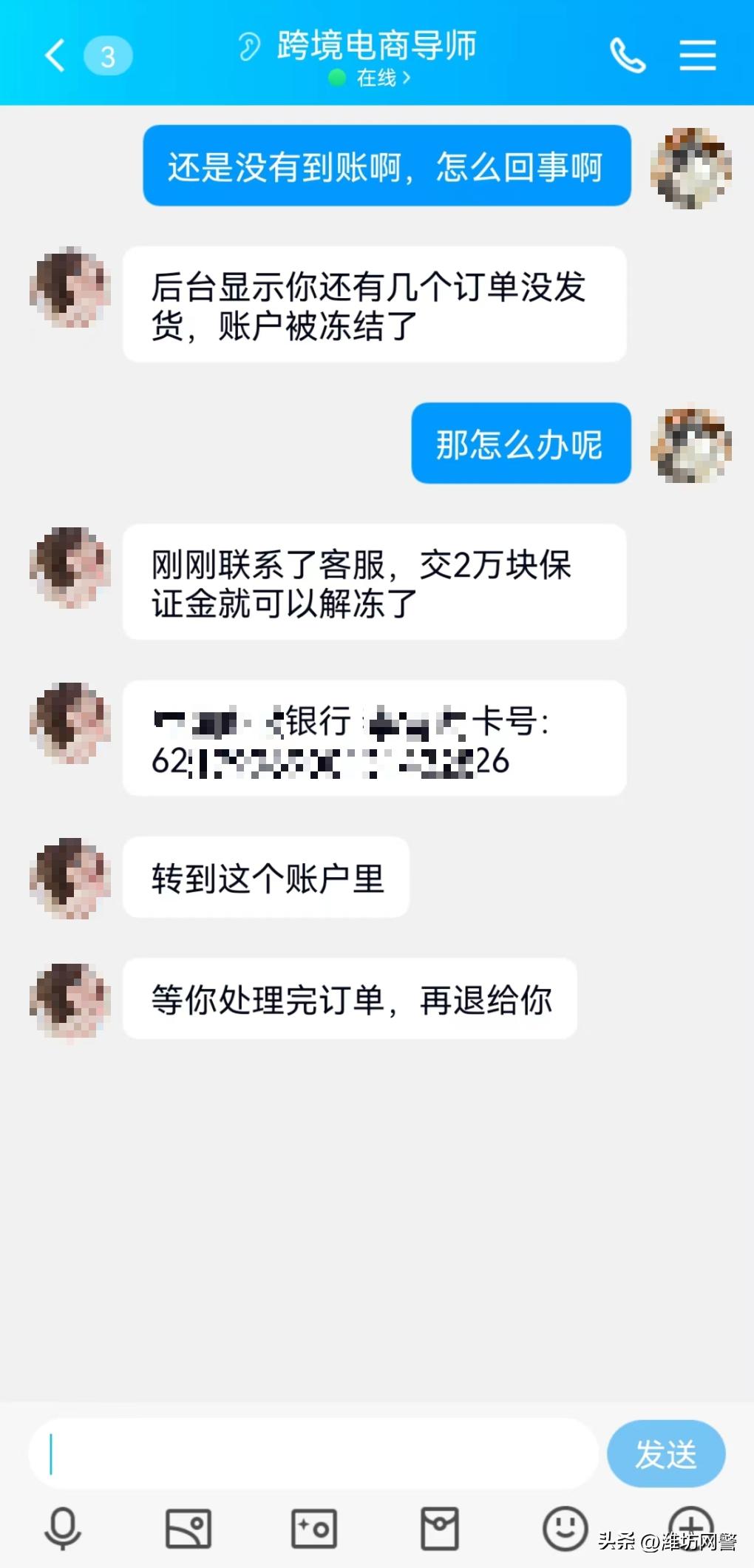
Task: Select the microphone voice input icon
Action: coord(62,1527)
